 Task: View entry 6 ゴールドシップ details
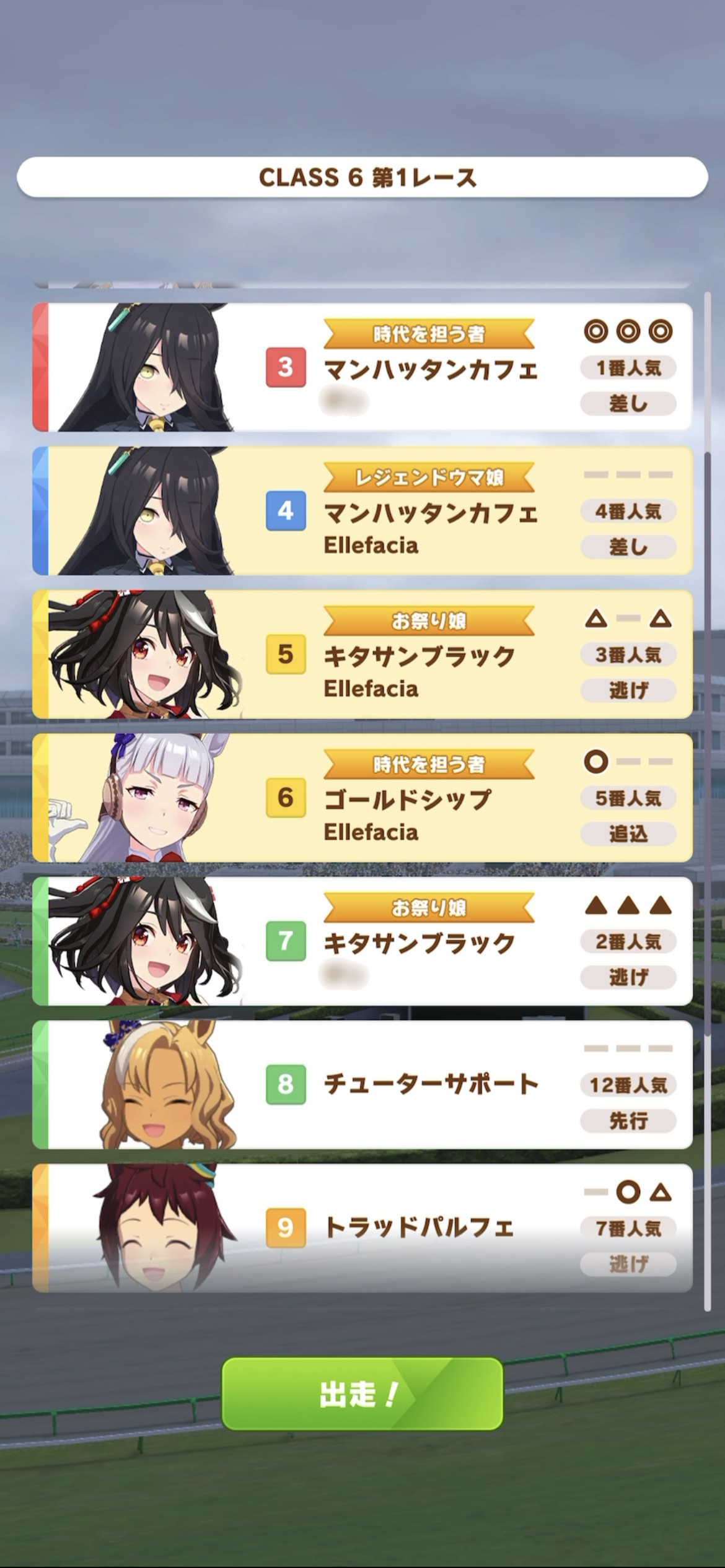362,798
